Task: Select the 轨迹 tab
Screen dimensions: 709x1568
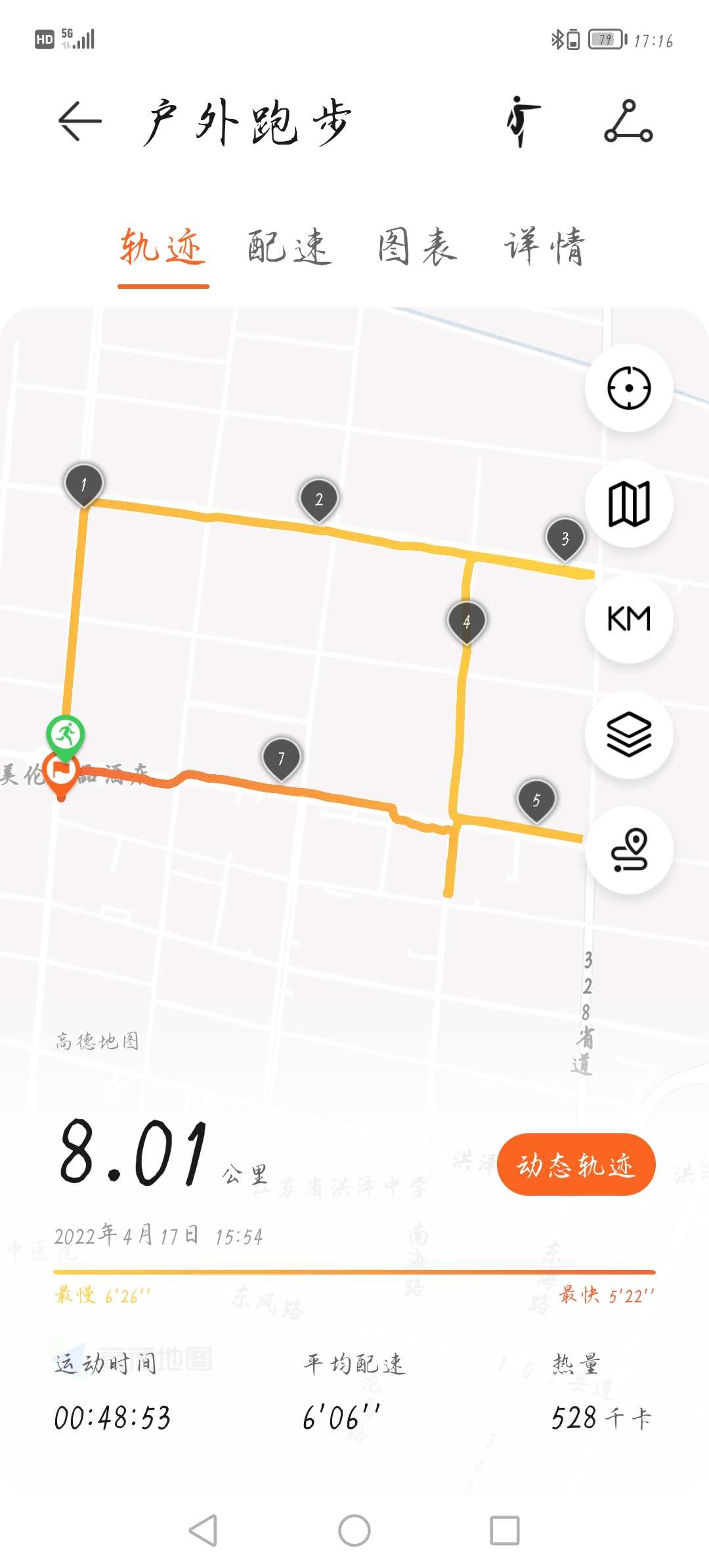Action: pos(163,247)
